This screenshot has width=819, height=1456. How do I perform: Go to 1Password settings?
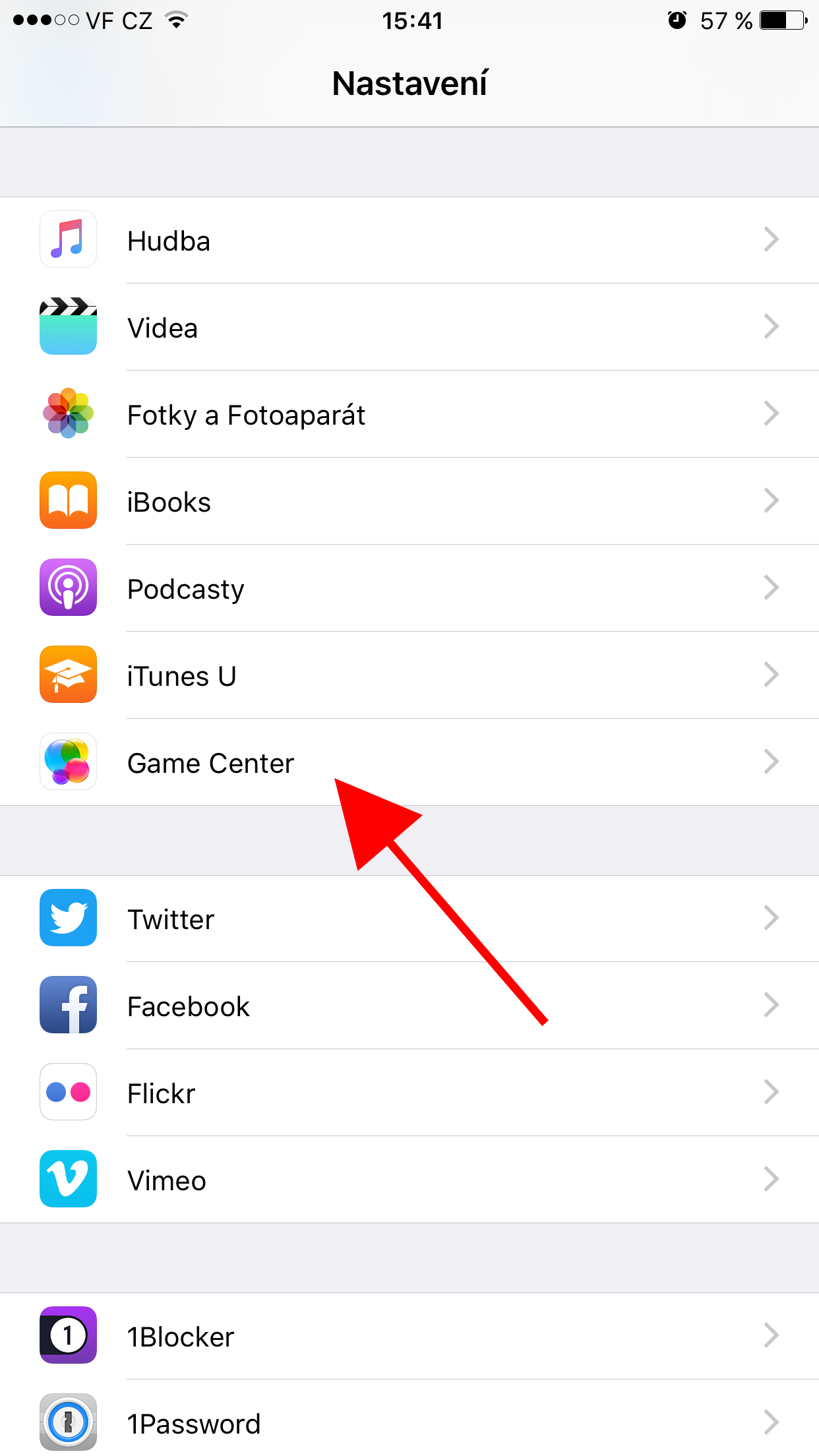(x=409, y=1423)
